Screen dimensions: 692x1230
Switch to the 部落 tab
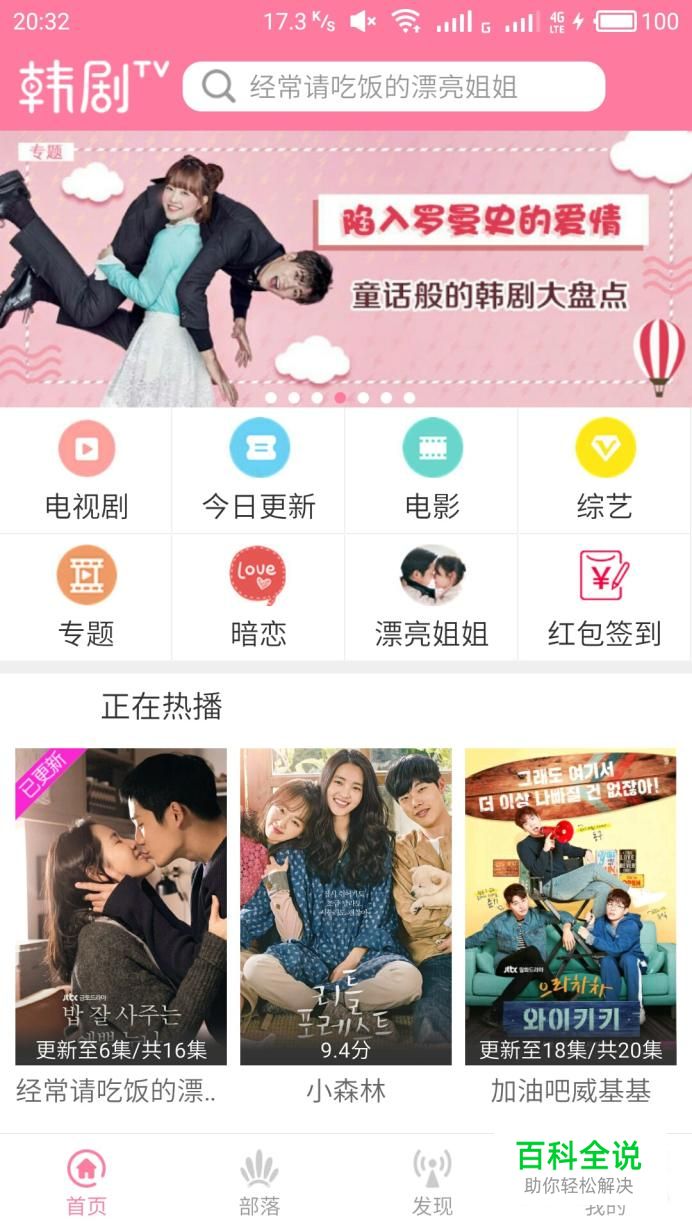coord(259,1183)
